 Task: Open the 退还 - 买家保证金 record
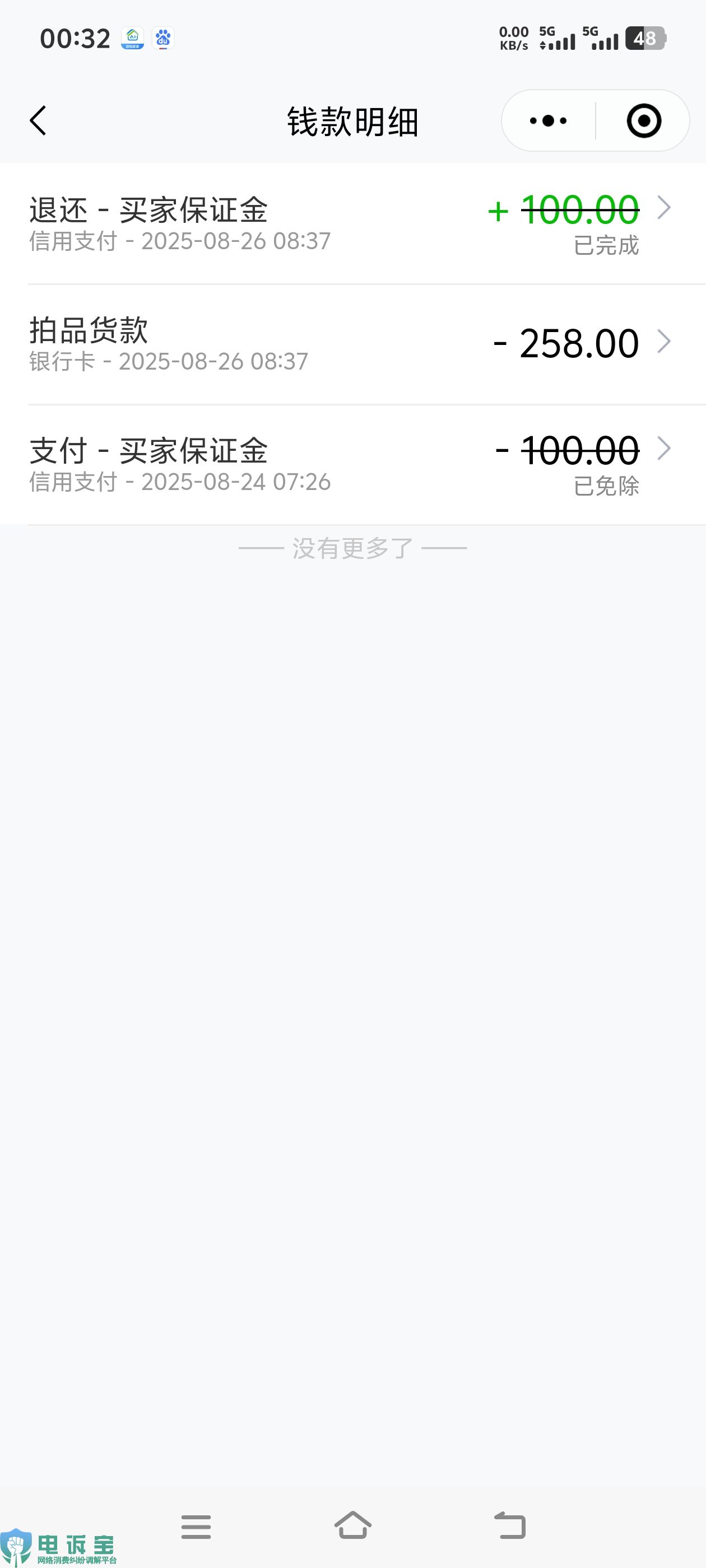(x=352, y=224)
